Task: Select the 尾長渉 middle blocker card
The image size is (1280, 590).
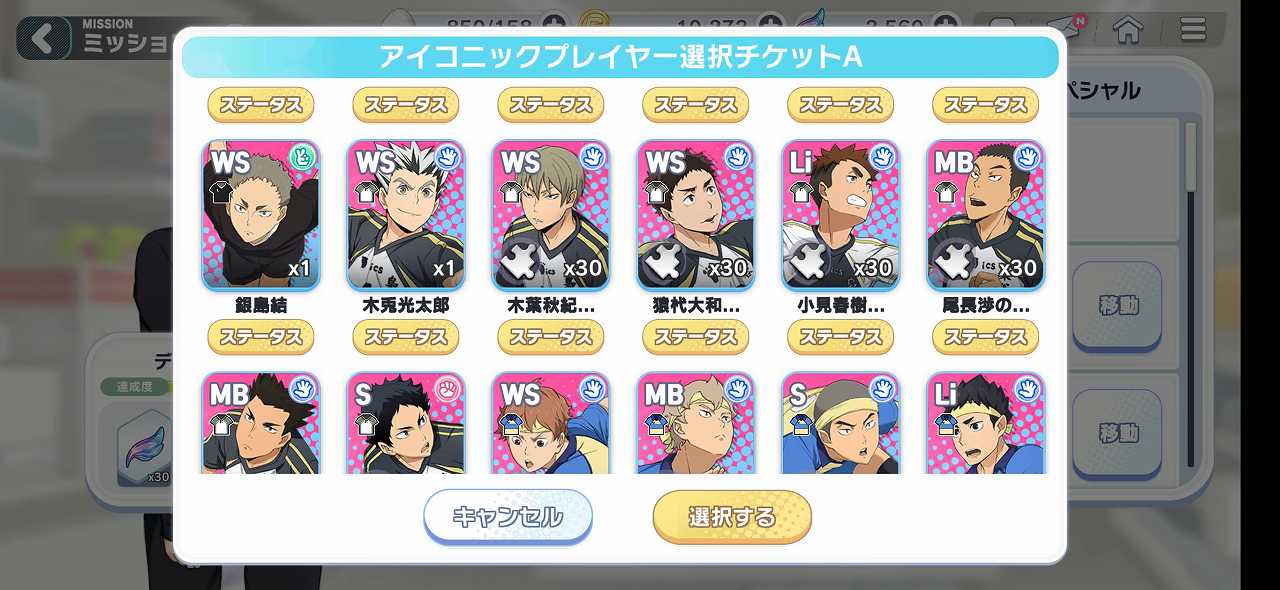Action: [x=986, y=215]
